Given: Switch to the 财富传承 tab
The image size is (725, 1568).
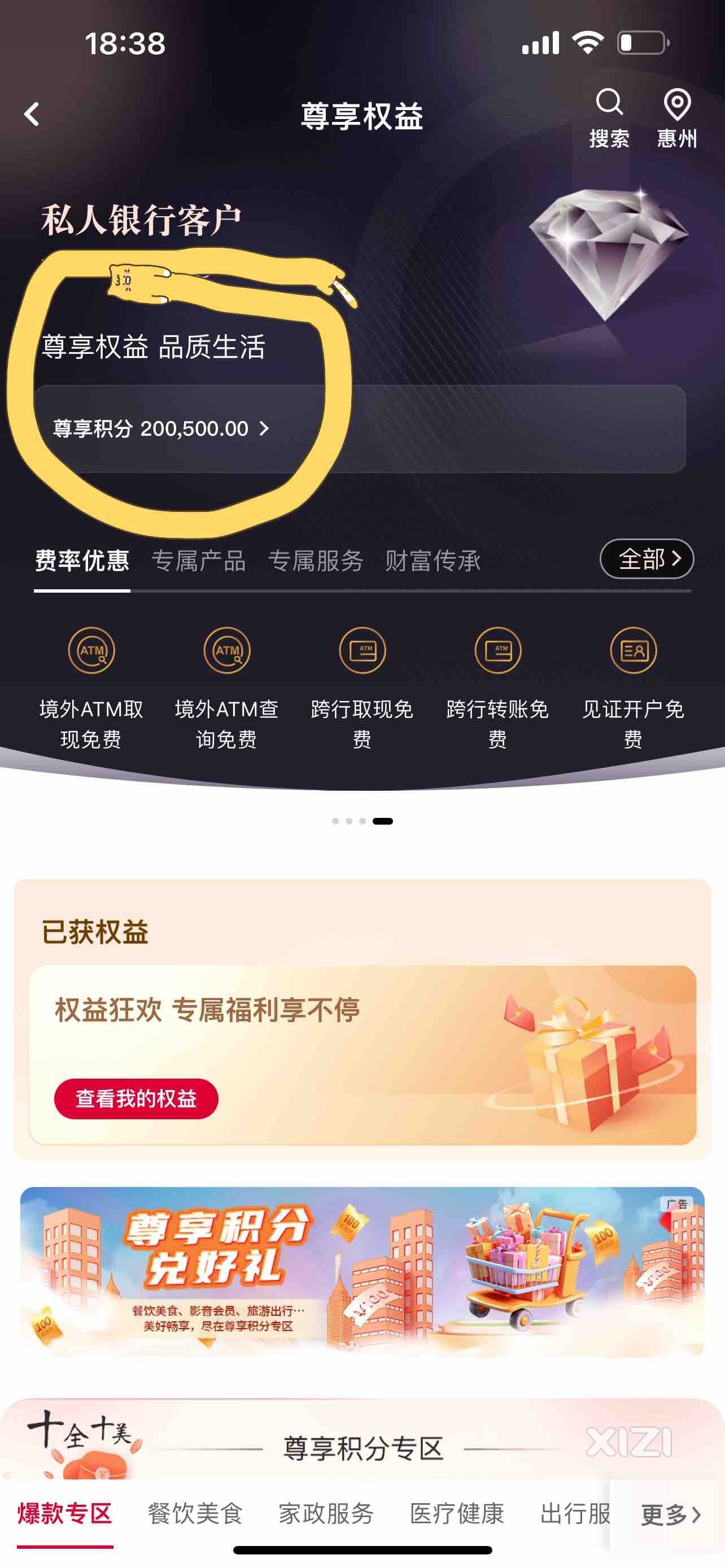Looking at the screenshot, I should [x=433, y=560].
